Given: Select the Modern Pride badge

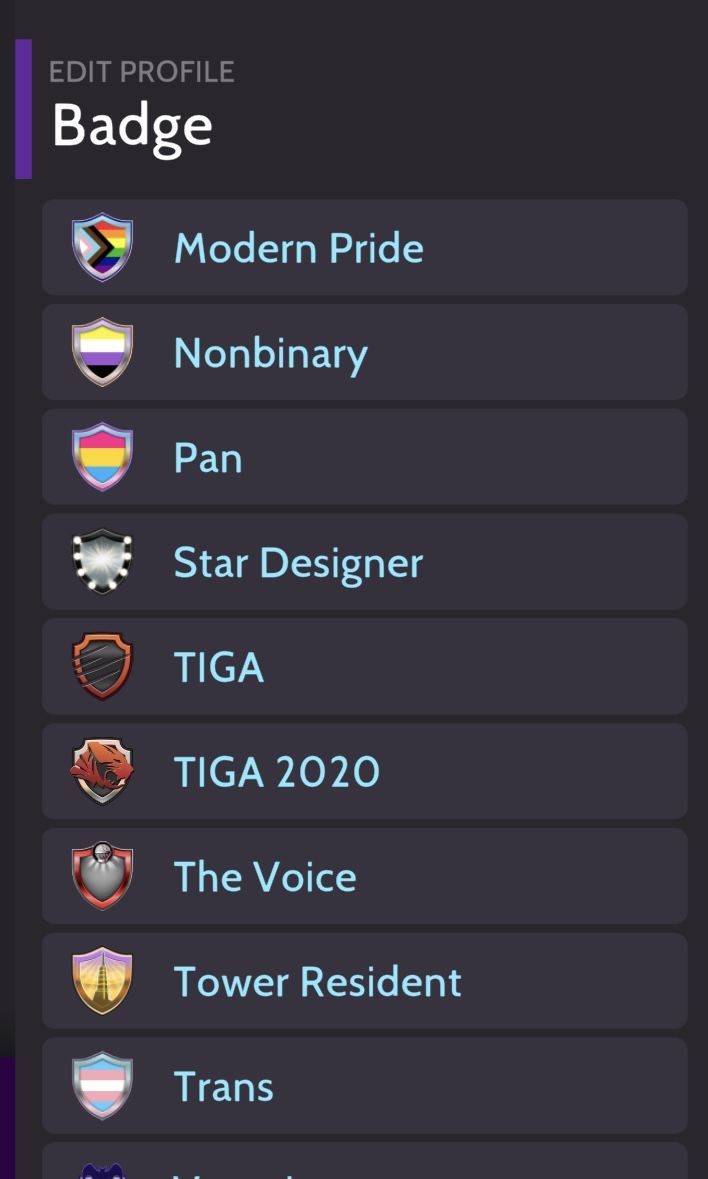Looking at the screenshot, I should [x=365, y=247].
